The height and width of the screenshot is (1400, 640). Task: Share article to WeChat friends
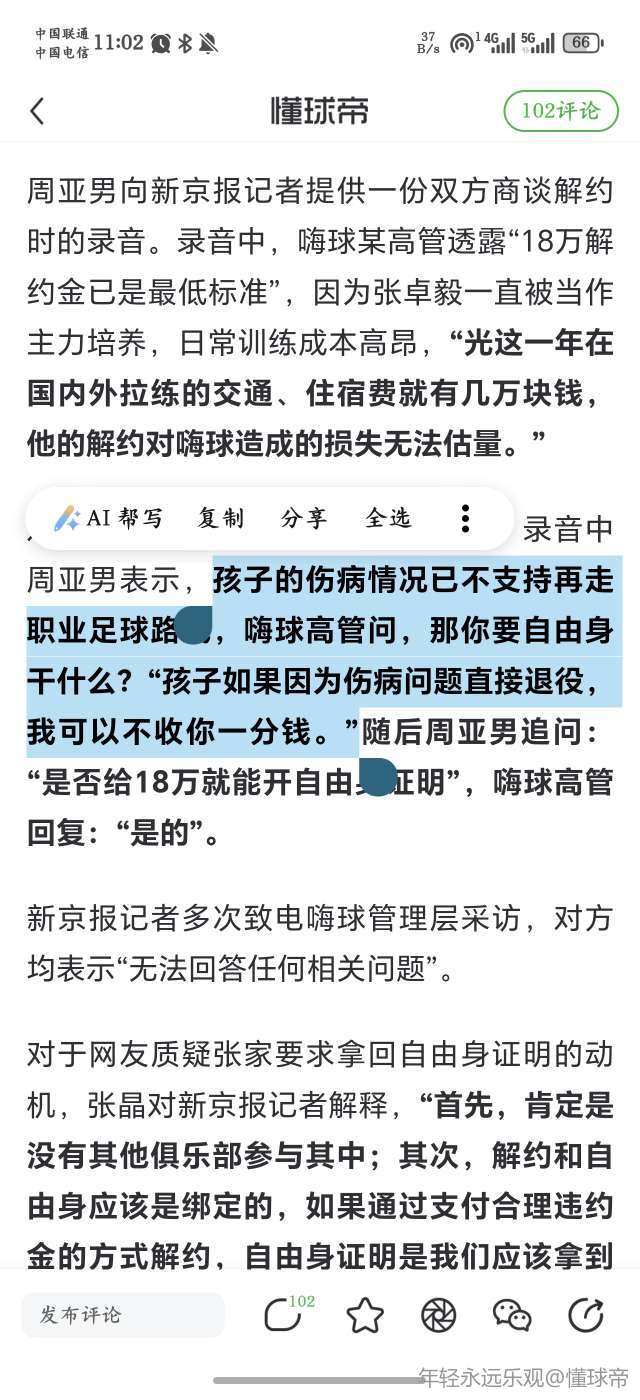[x=512, y=1315]
